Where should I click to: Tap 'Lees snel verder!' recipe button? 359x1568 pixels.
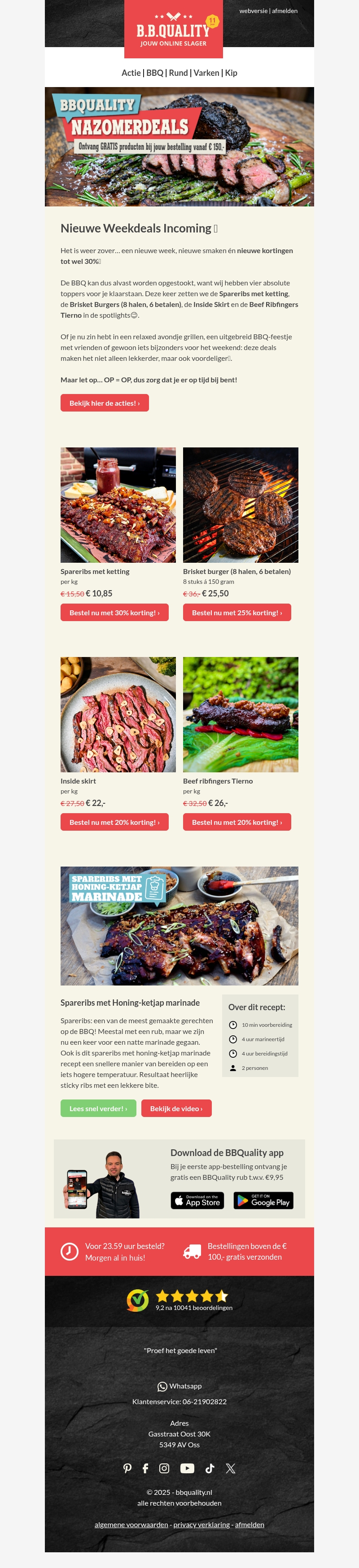click(x=98, y=1108)
